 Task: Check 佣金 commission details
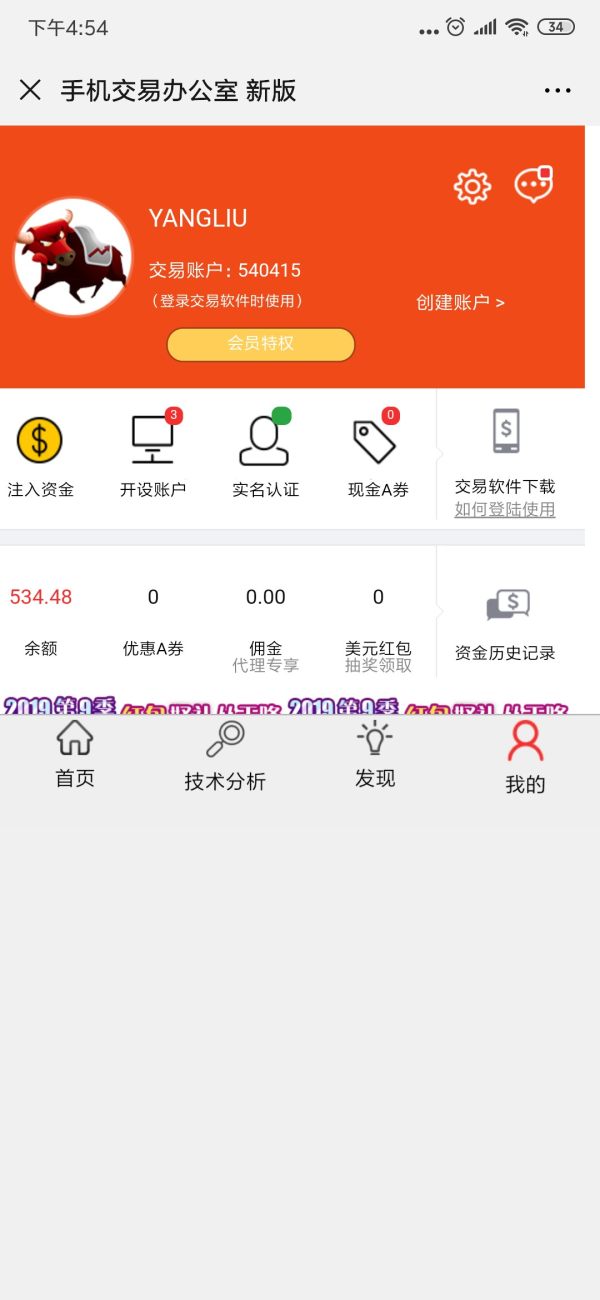click(x=265, y=622)
